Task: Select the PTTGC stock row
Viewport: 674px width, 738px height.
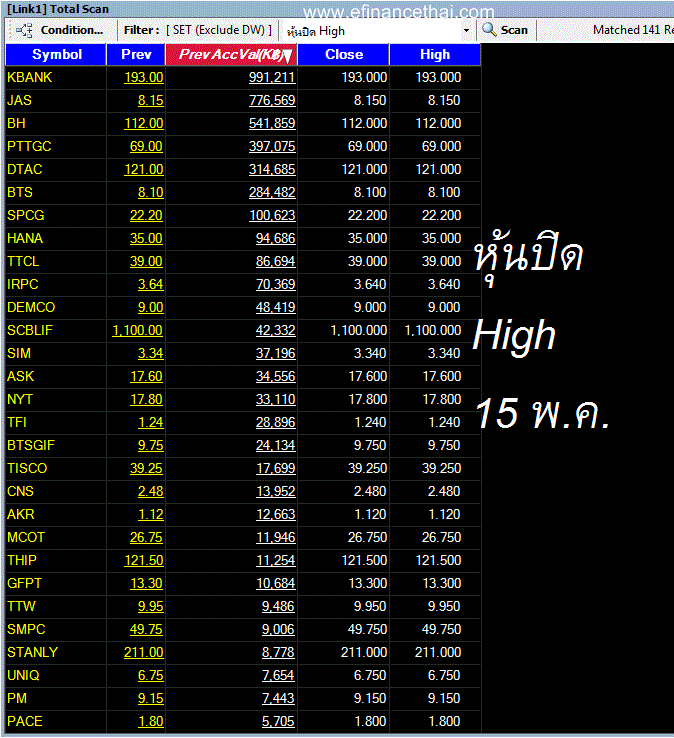Action: [29, 146]
